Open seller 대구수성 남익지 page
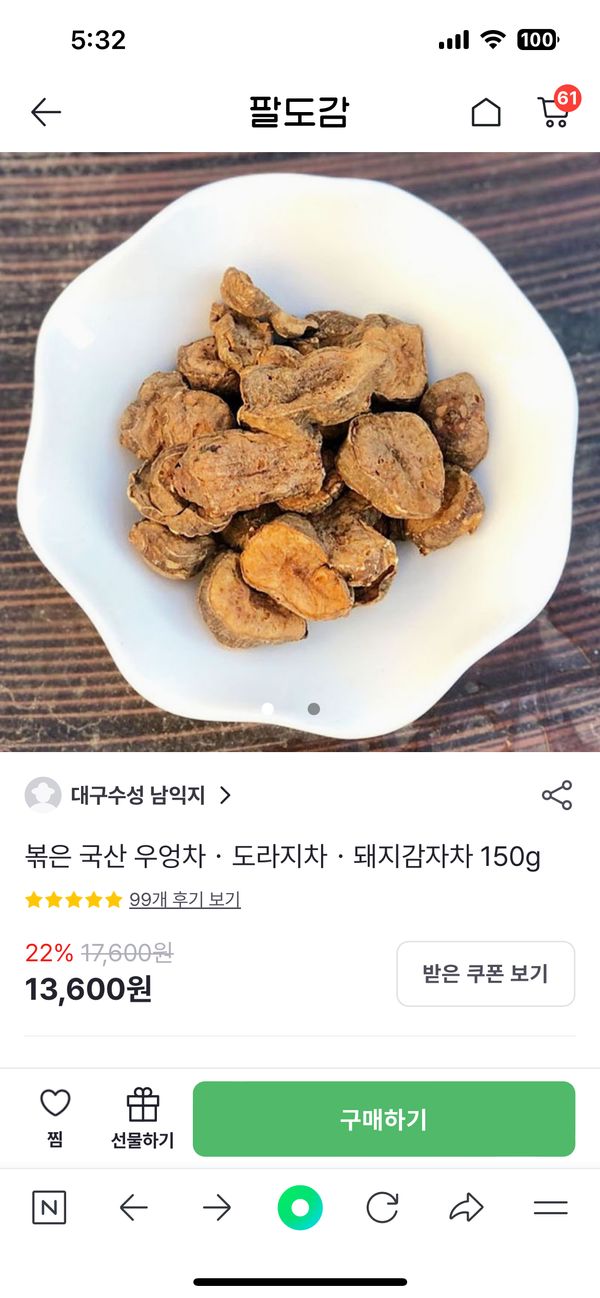Screen dimensions: 600x1298 point(130,795)
